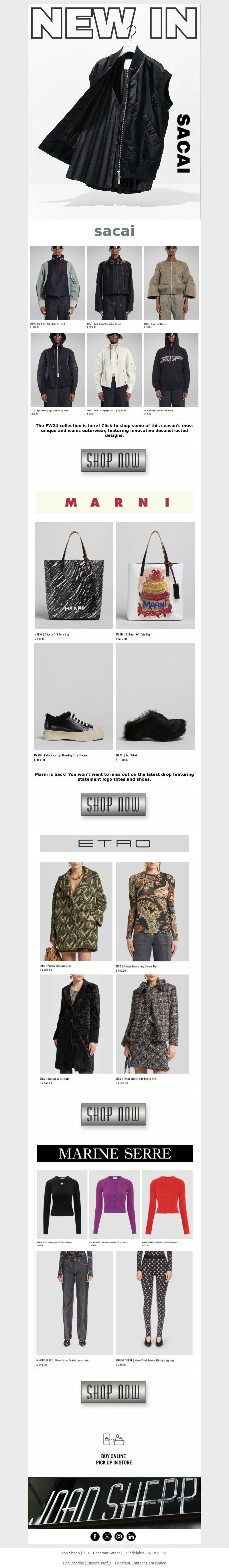Open the Etro Paisley Jacquard Coat

[76, 911]
